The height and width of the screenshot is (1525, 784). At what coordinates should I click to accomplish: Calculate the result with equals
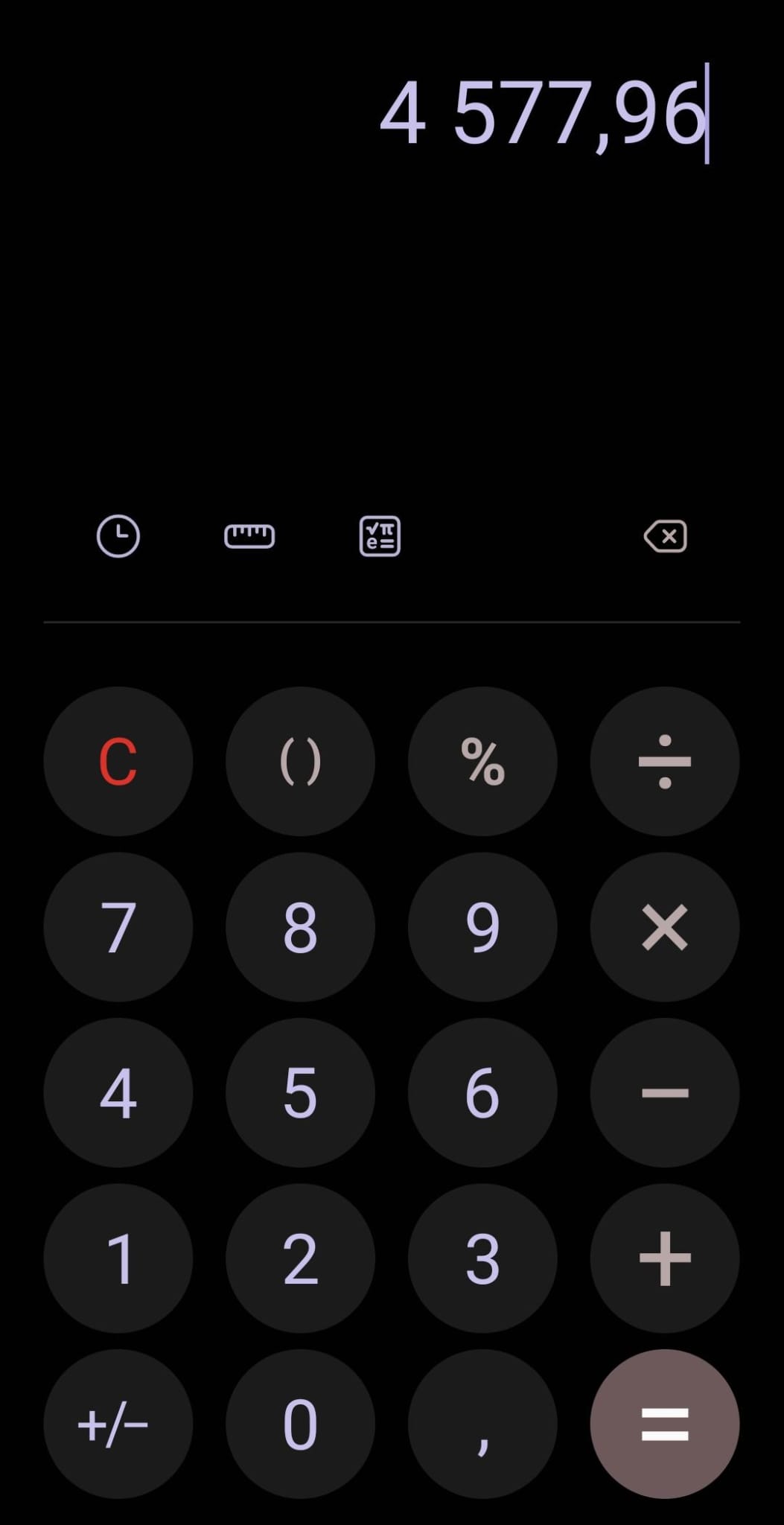click(665, 1424)
